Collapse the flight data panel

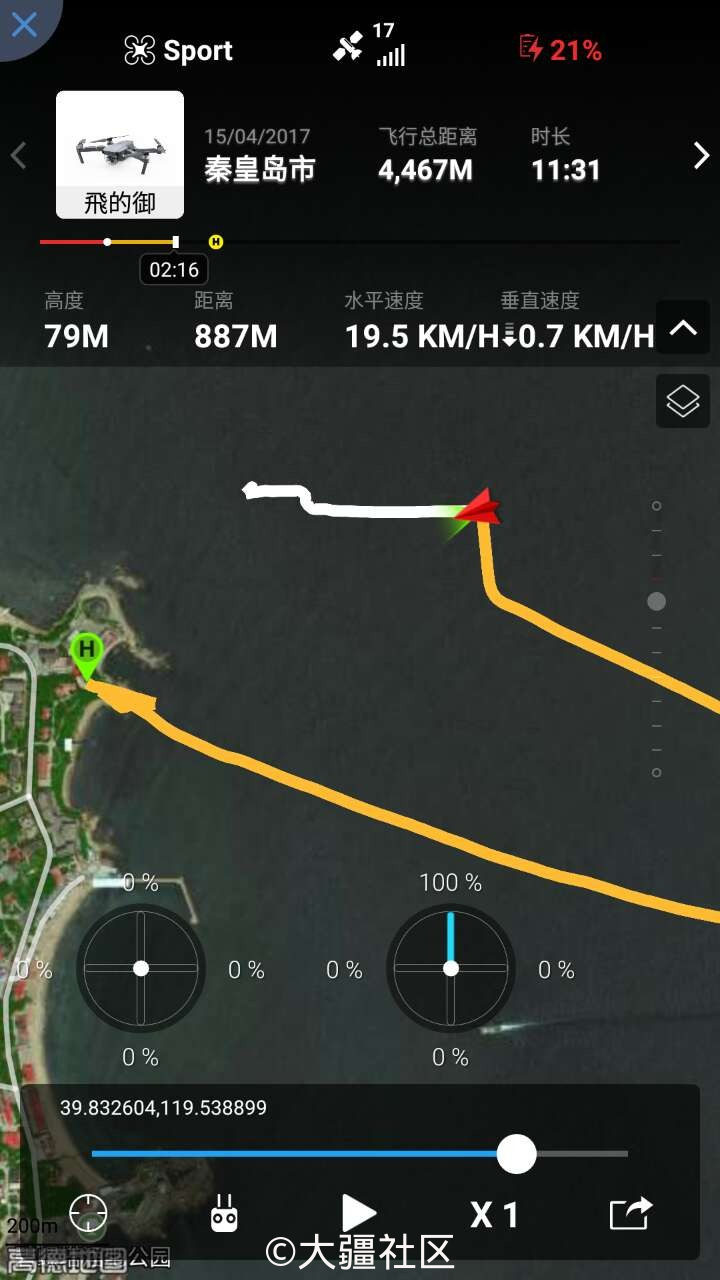tap(683, 328)
